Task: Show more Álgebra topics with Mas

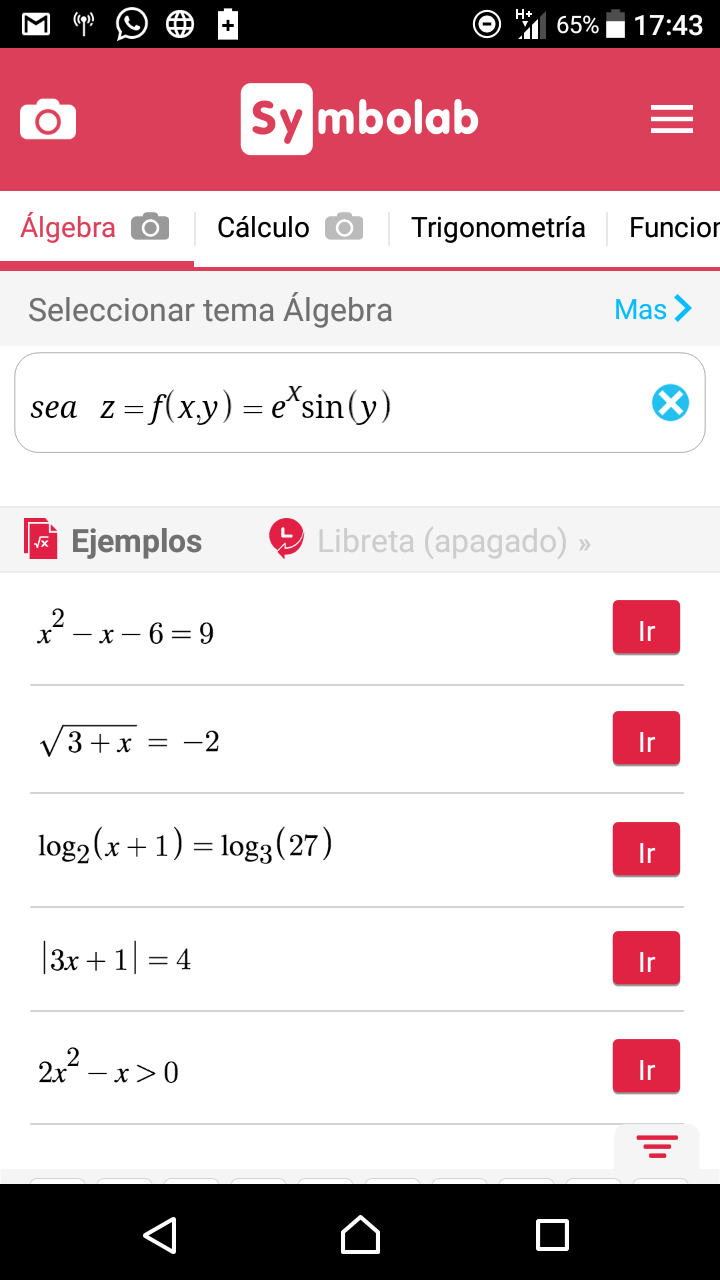Action: click(x=653, y=309)
